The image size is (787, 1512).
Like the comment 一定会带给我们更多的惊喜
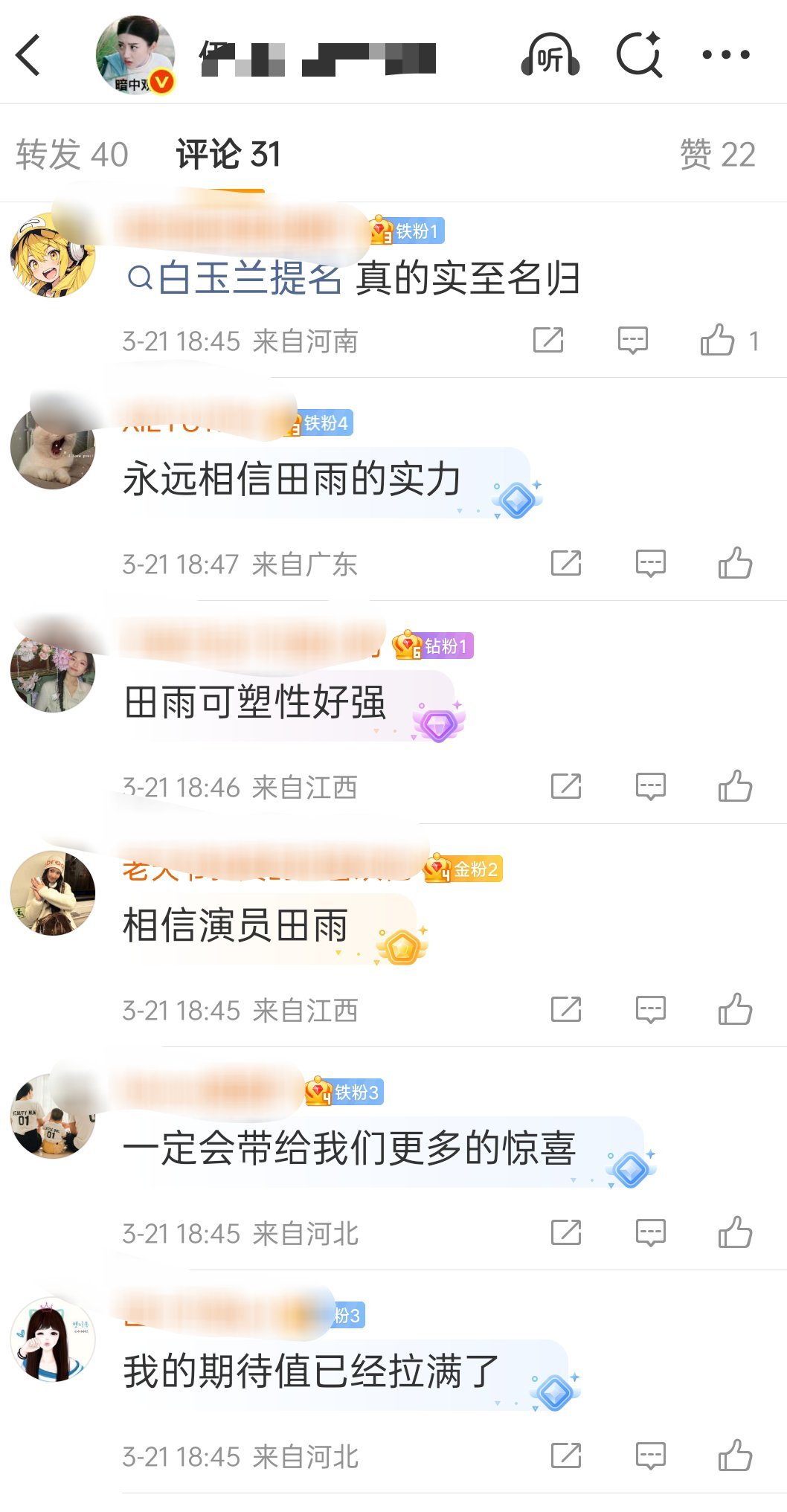(x=736, y=1234)
